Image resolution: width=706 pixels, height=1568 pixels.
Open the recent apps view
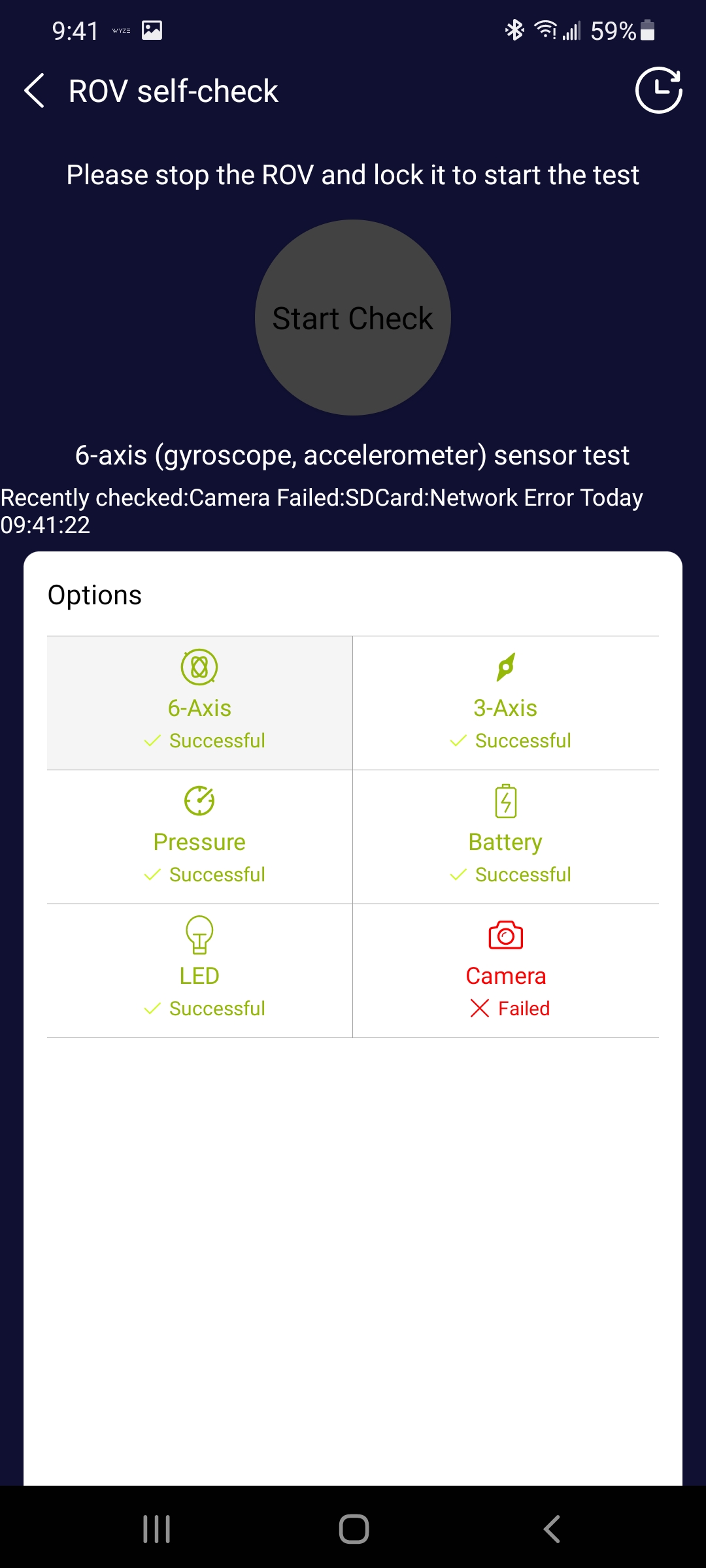(x=157, y=1529)
